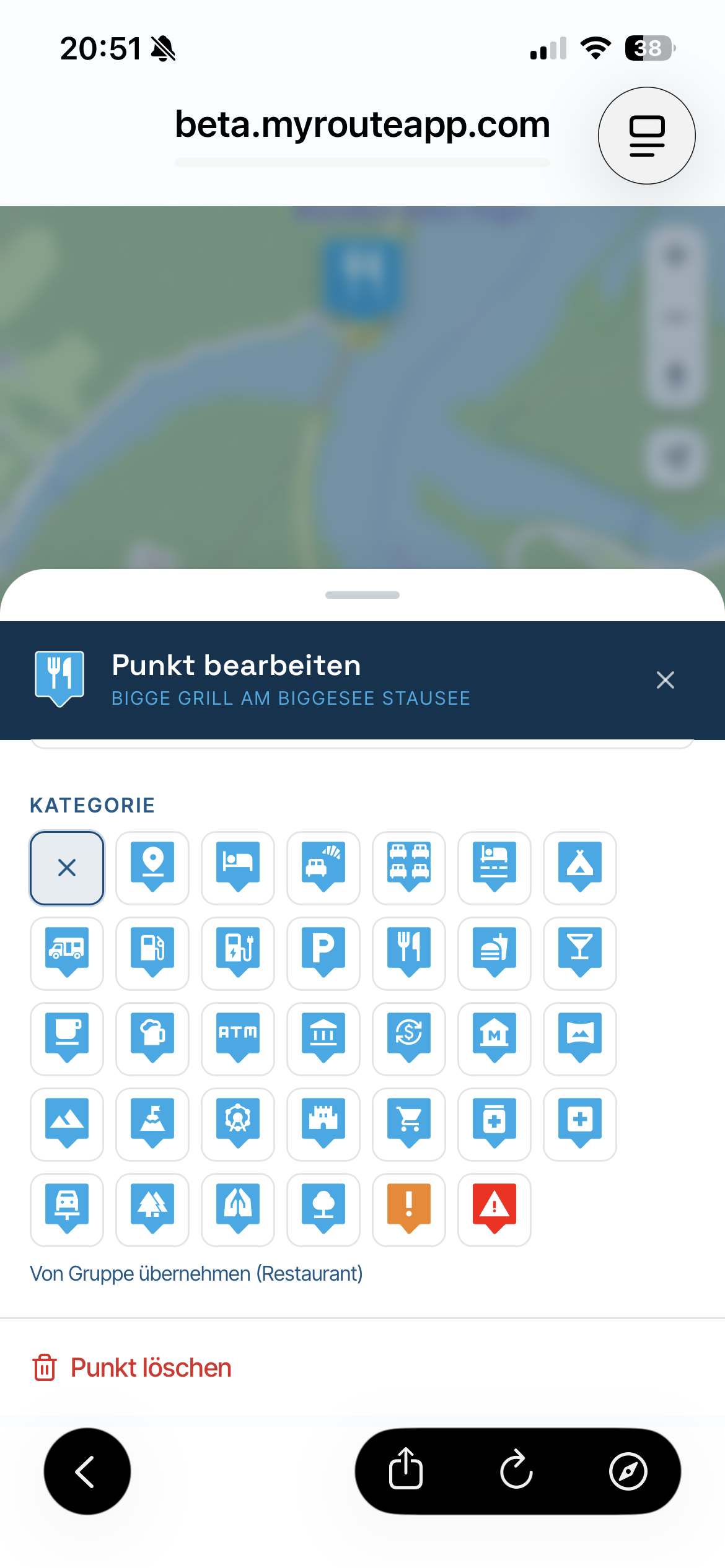Choose the cocktail bar category icon
This screenshot has width=725, height=1568.
coord(580,953)
